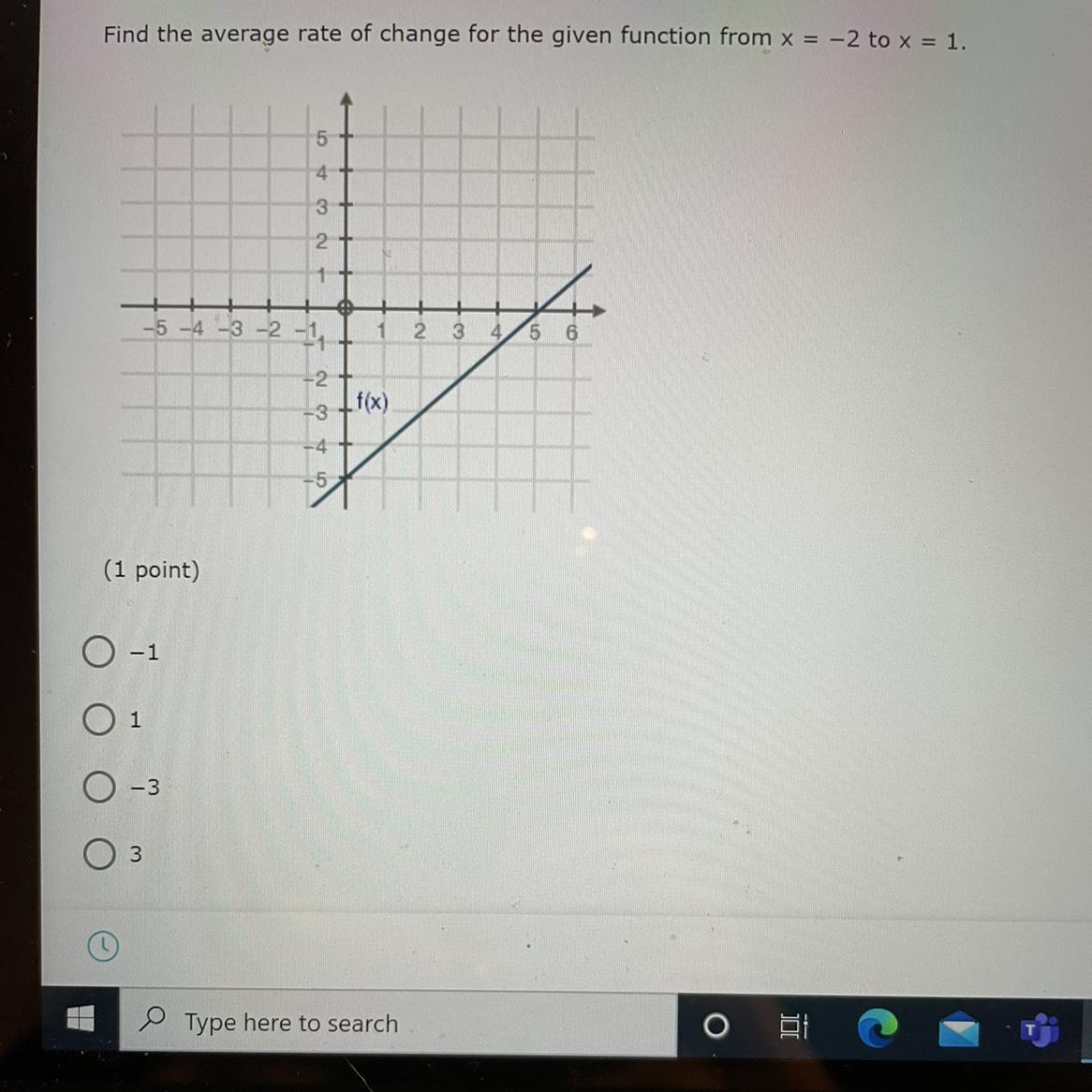
Task: Launch Microsoft Edge from the taskbar
Action: point(877,1027)
